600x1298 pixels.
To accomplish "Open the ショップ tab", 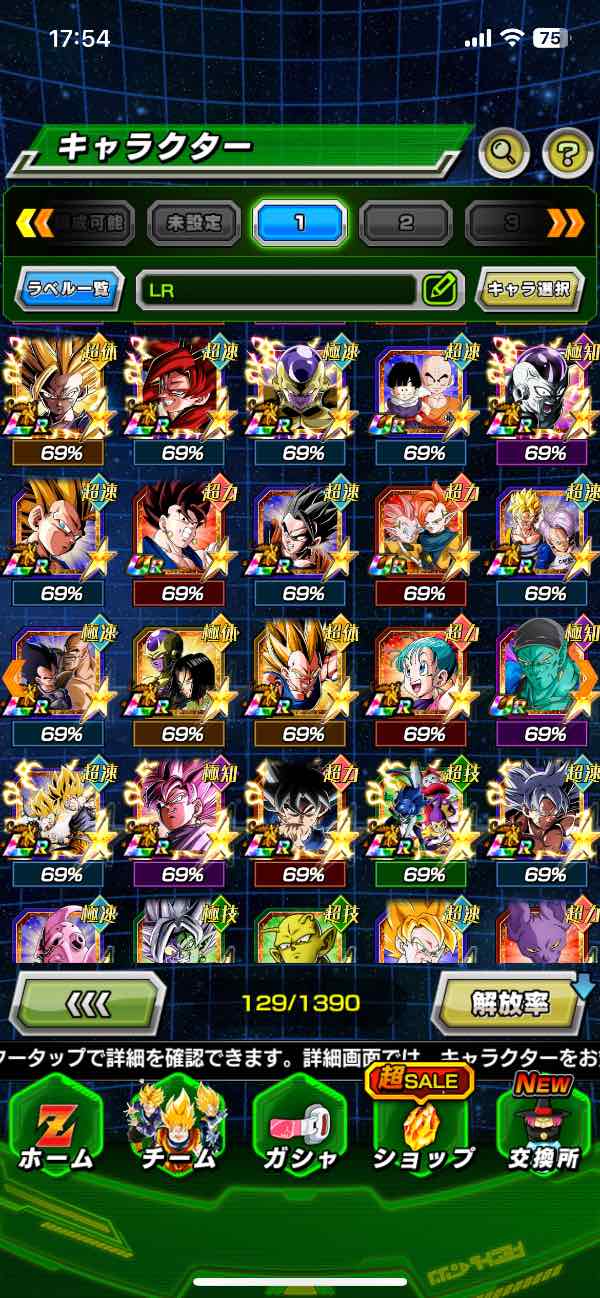I will (422, 1125).
